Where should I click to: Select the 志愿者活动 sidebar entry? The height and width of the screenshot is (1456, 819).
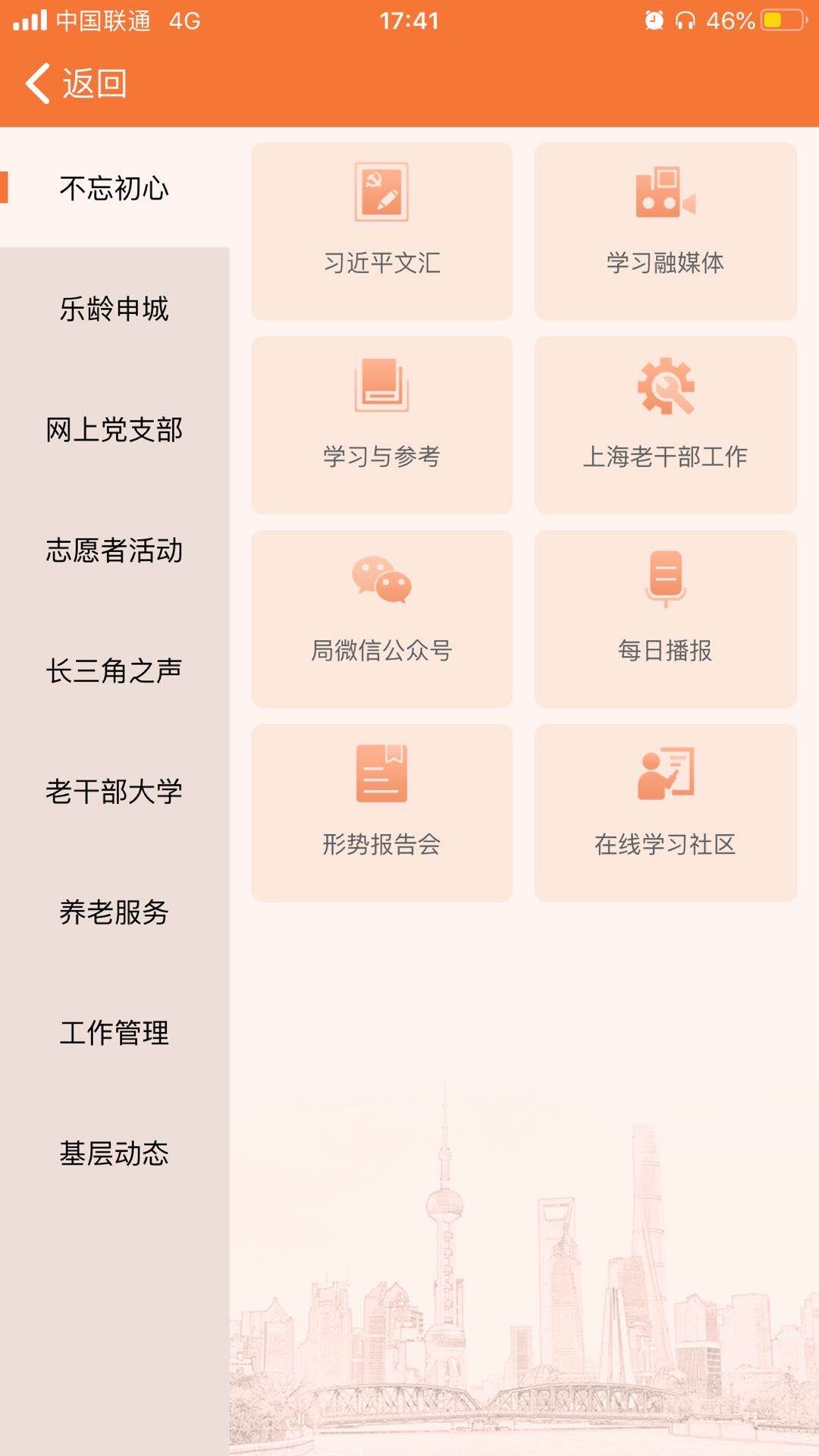click(115, 552)
